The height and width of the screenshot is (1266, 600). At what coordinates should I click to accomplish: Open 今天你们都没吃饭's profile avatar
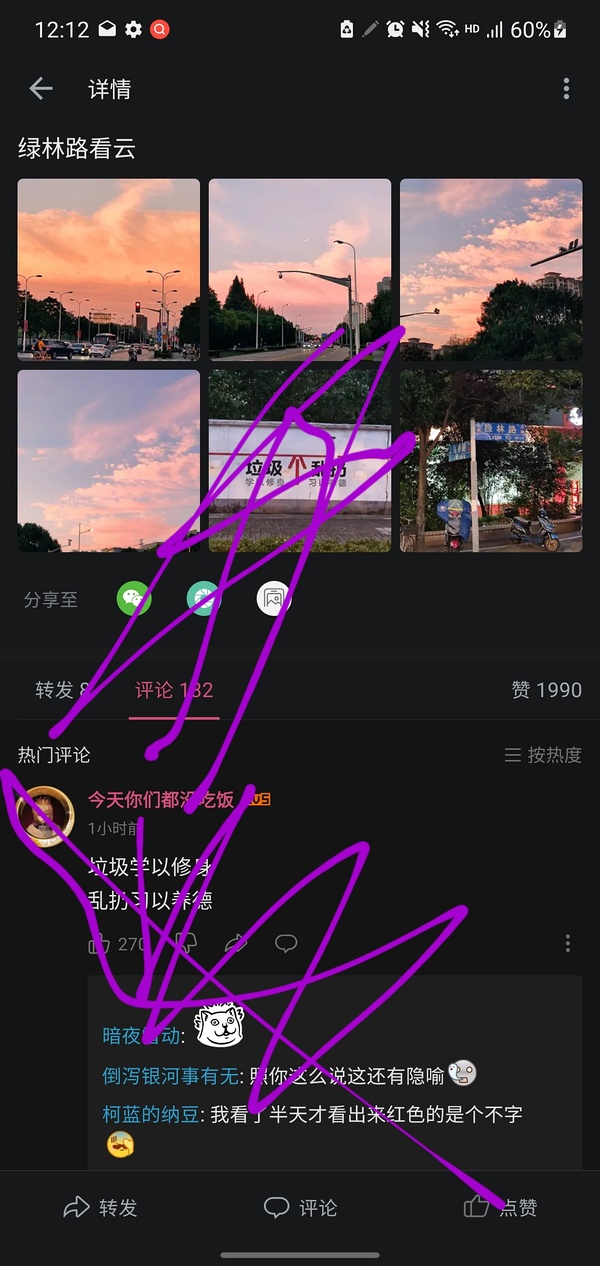[46, 815]
